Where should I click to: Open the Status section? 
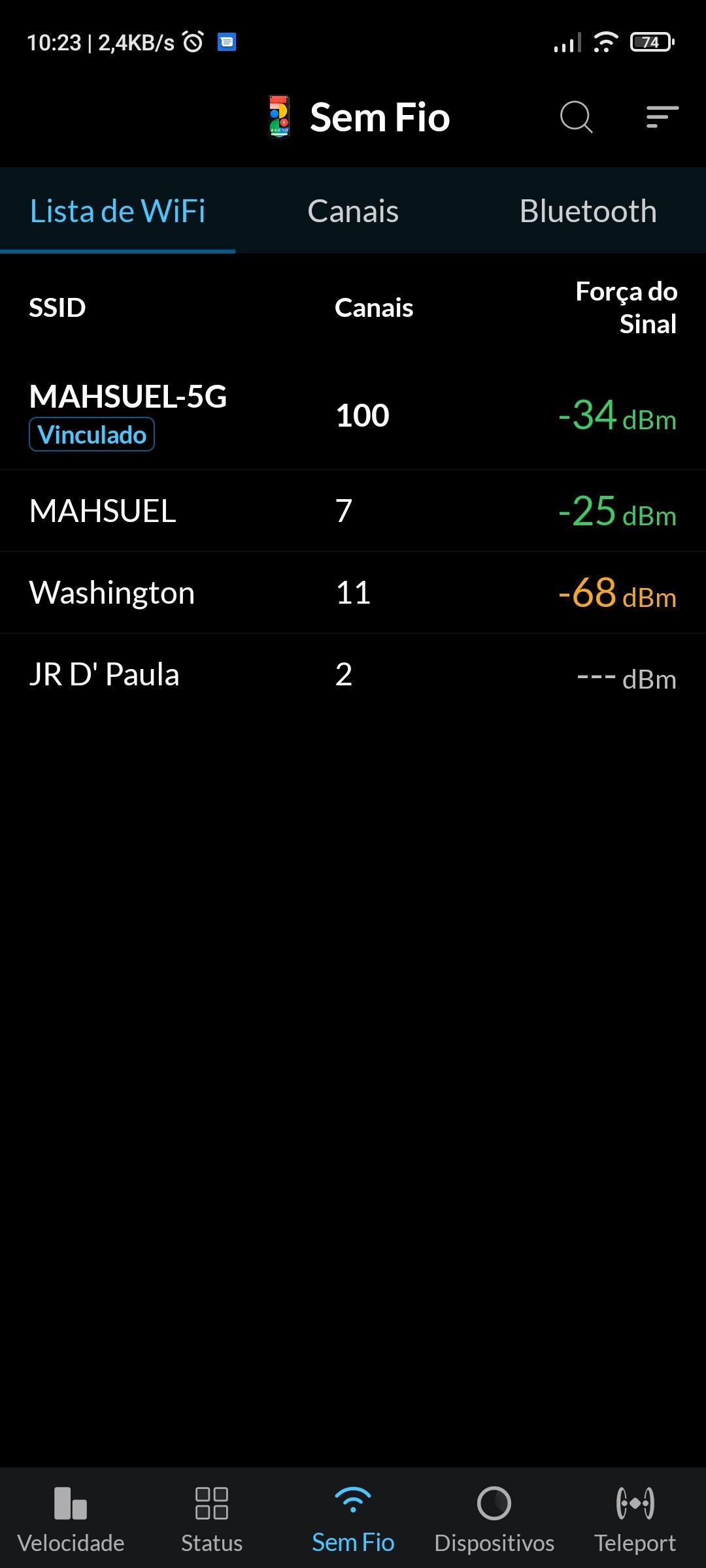[212, 1518]
